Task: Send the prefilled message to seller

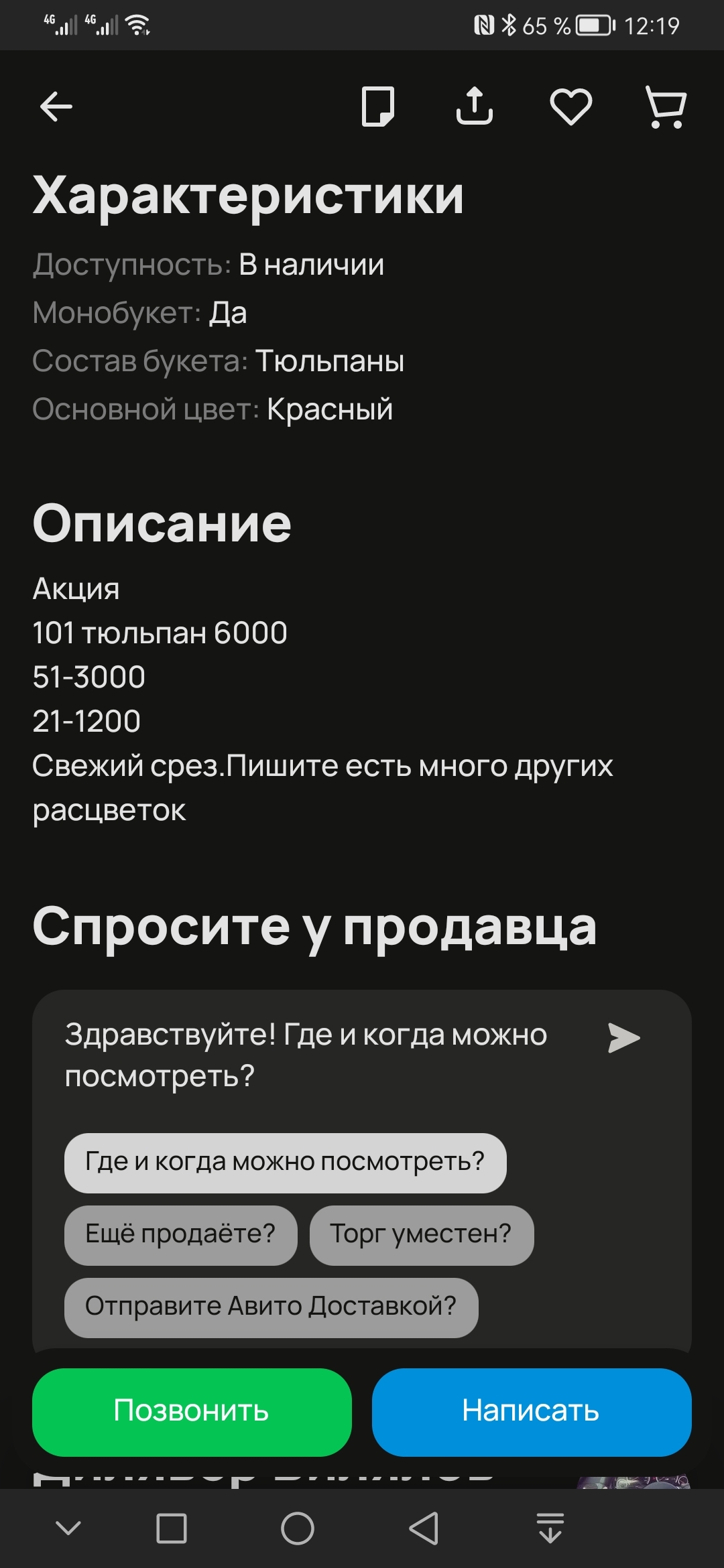Action: (x=623, y=1038)
